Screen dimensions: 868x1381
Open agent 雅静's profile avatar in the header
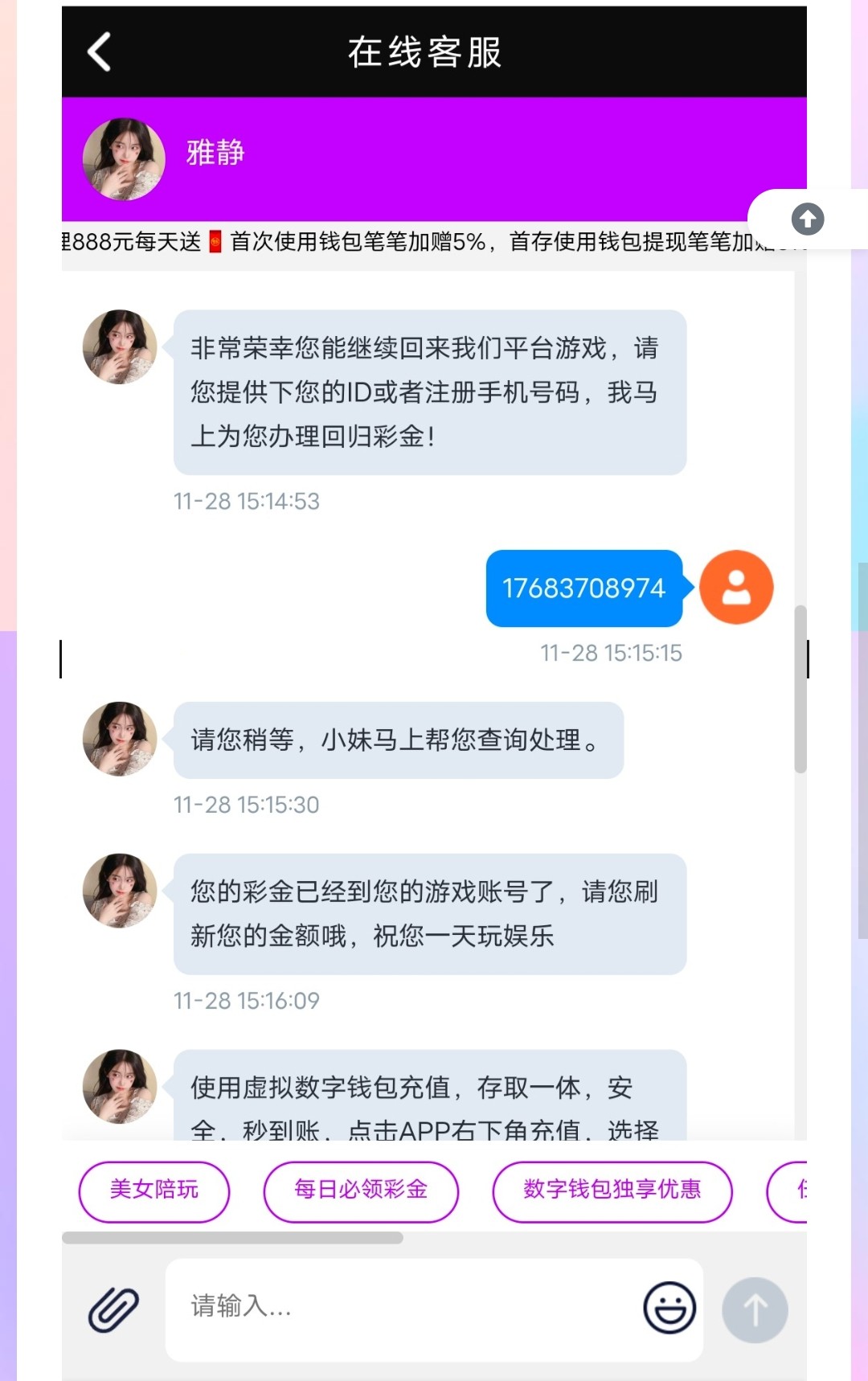click(x=124, y=158)
